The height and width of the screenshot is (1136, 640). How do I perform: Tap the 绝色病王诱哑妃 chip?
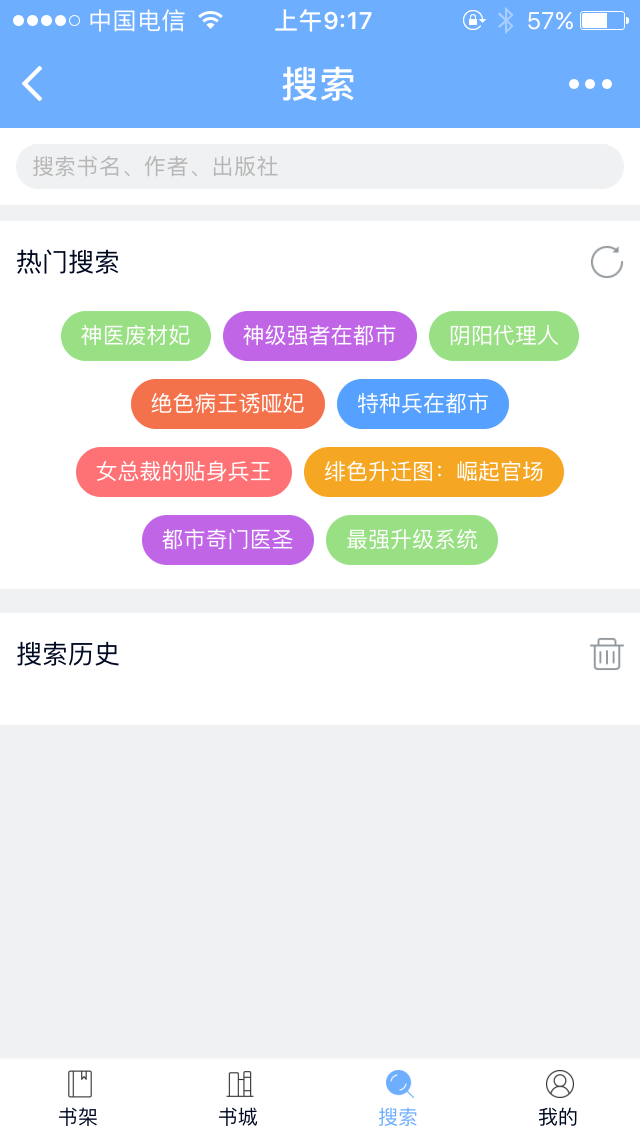coord(228,404)
